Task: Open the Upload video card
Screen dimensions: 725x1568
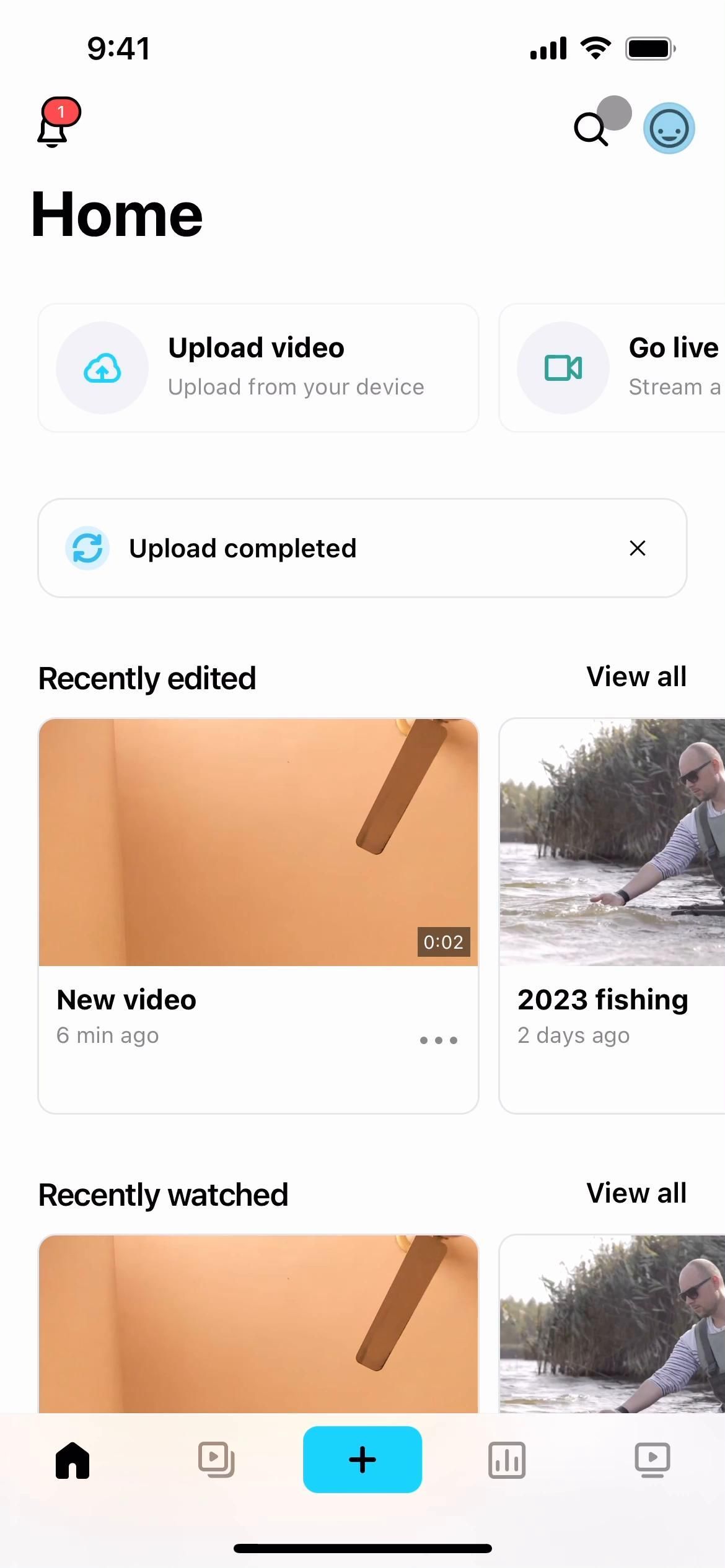Action: point(258,367)
